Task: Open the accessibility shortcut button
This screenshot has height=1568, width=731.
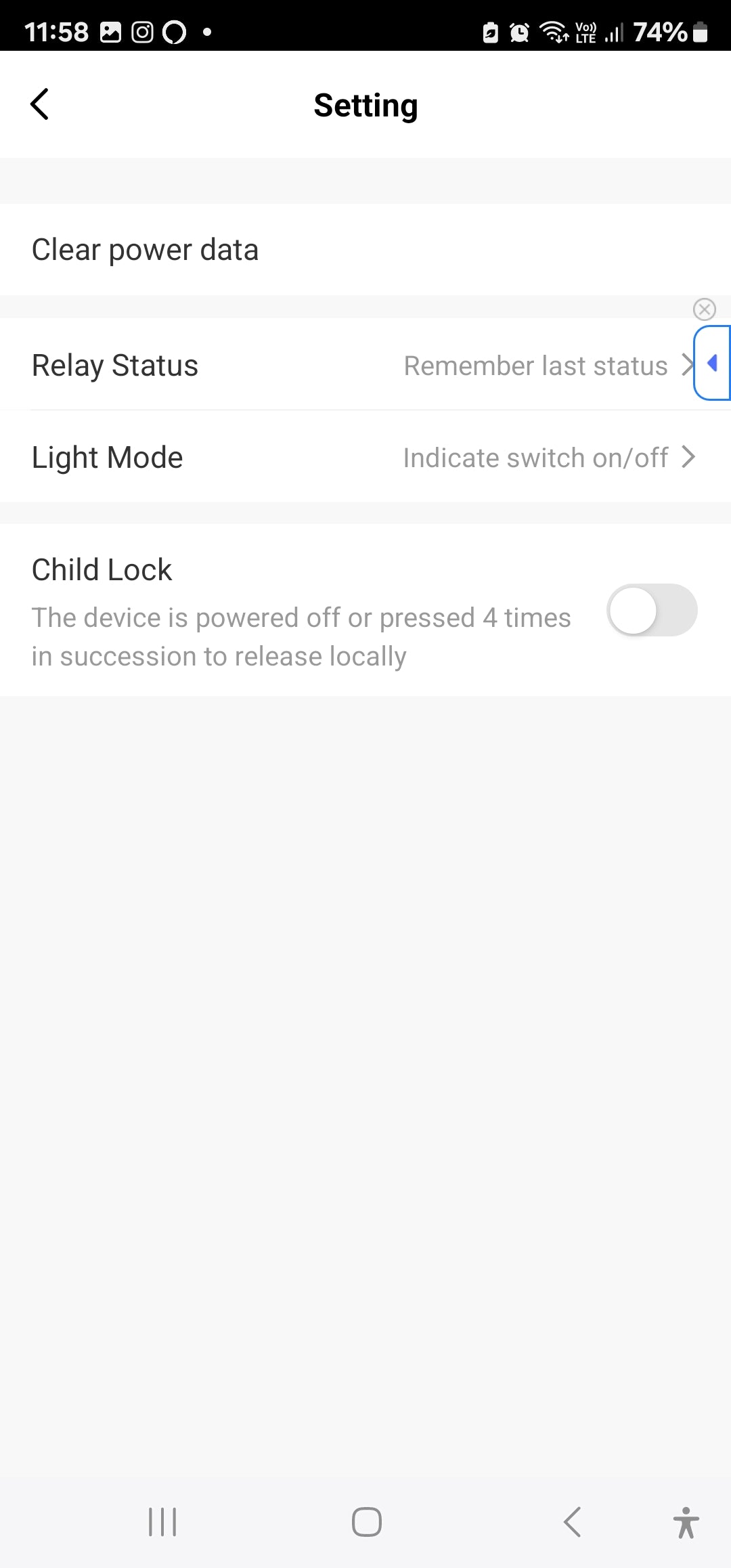Action: click(x=686, y=1522)
